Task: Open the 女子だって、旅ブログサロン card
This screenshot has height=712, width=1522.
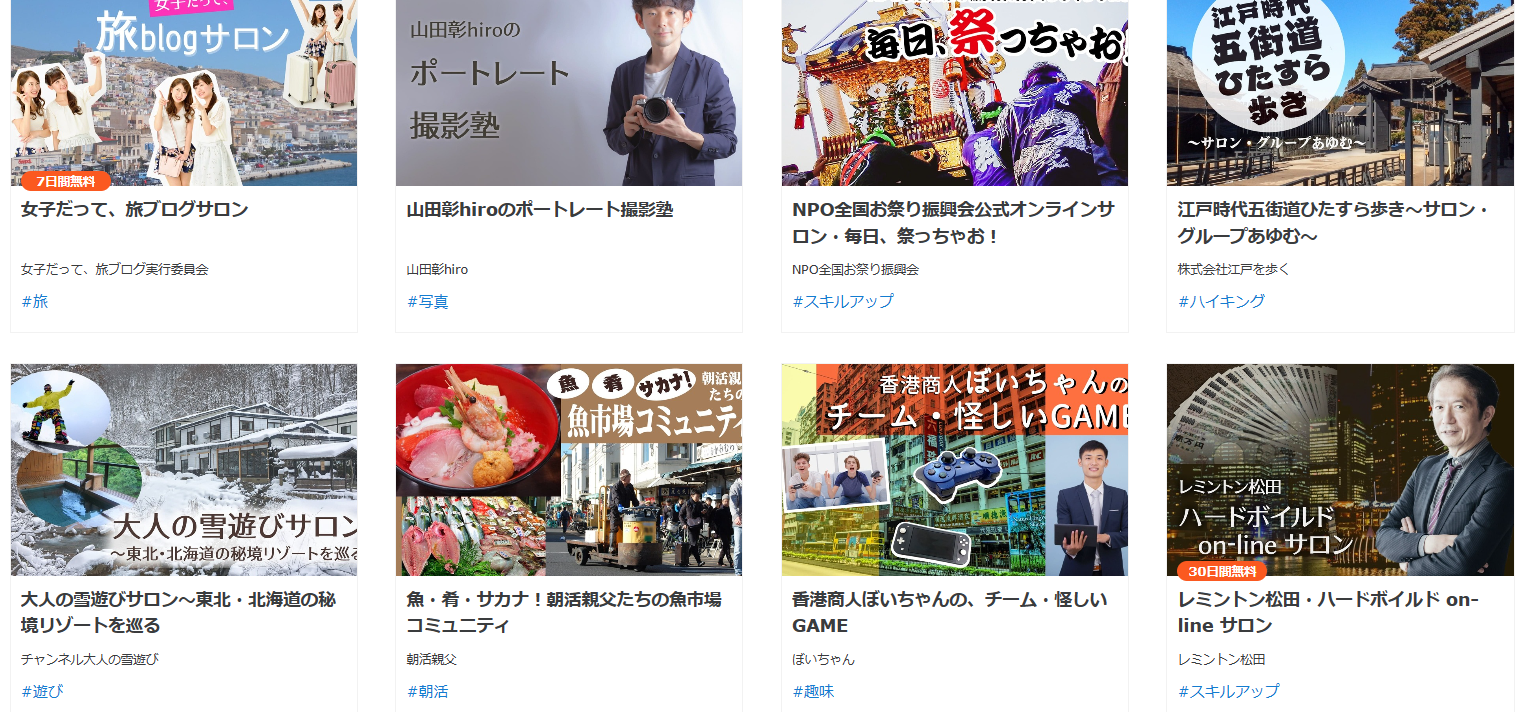Action: (135, 210)
